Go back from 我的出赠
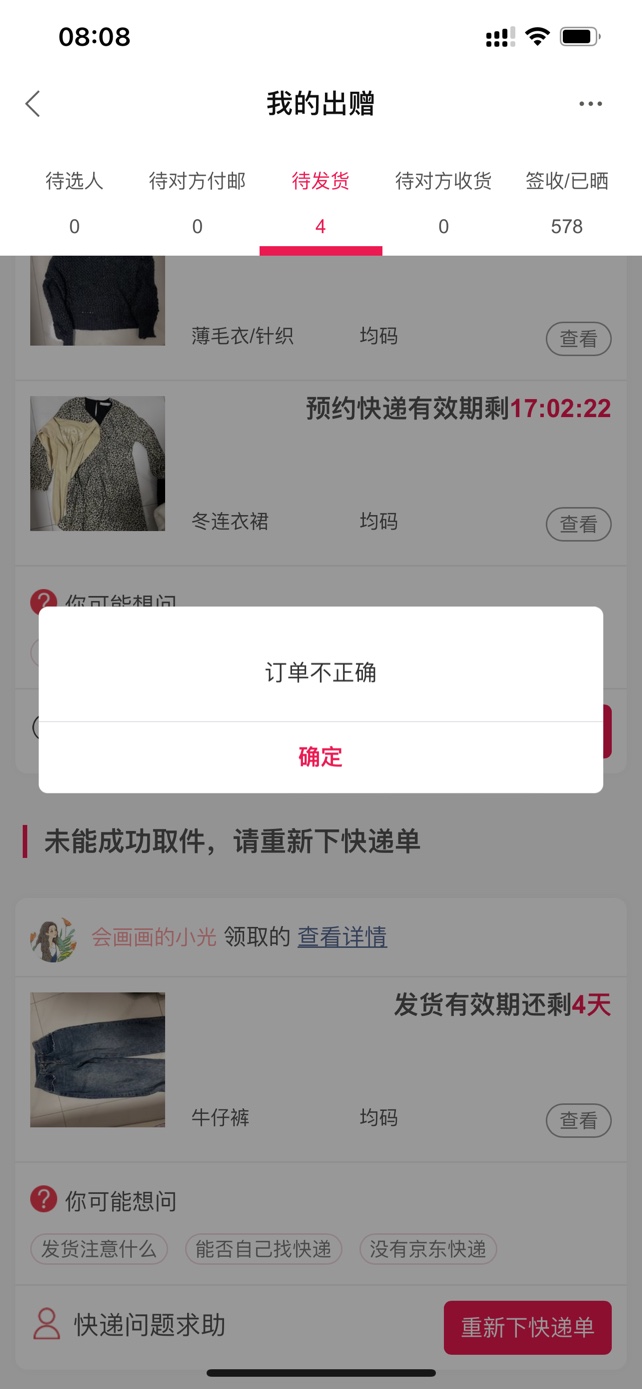642x1389 pixels. 33,104
